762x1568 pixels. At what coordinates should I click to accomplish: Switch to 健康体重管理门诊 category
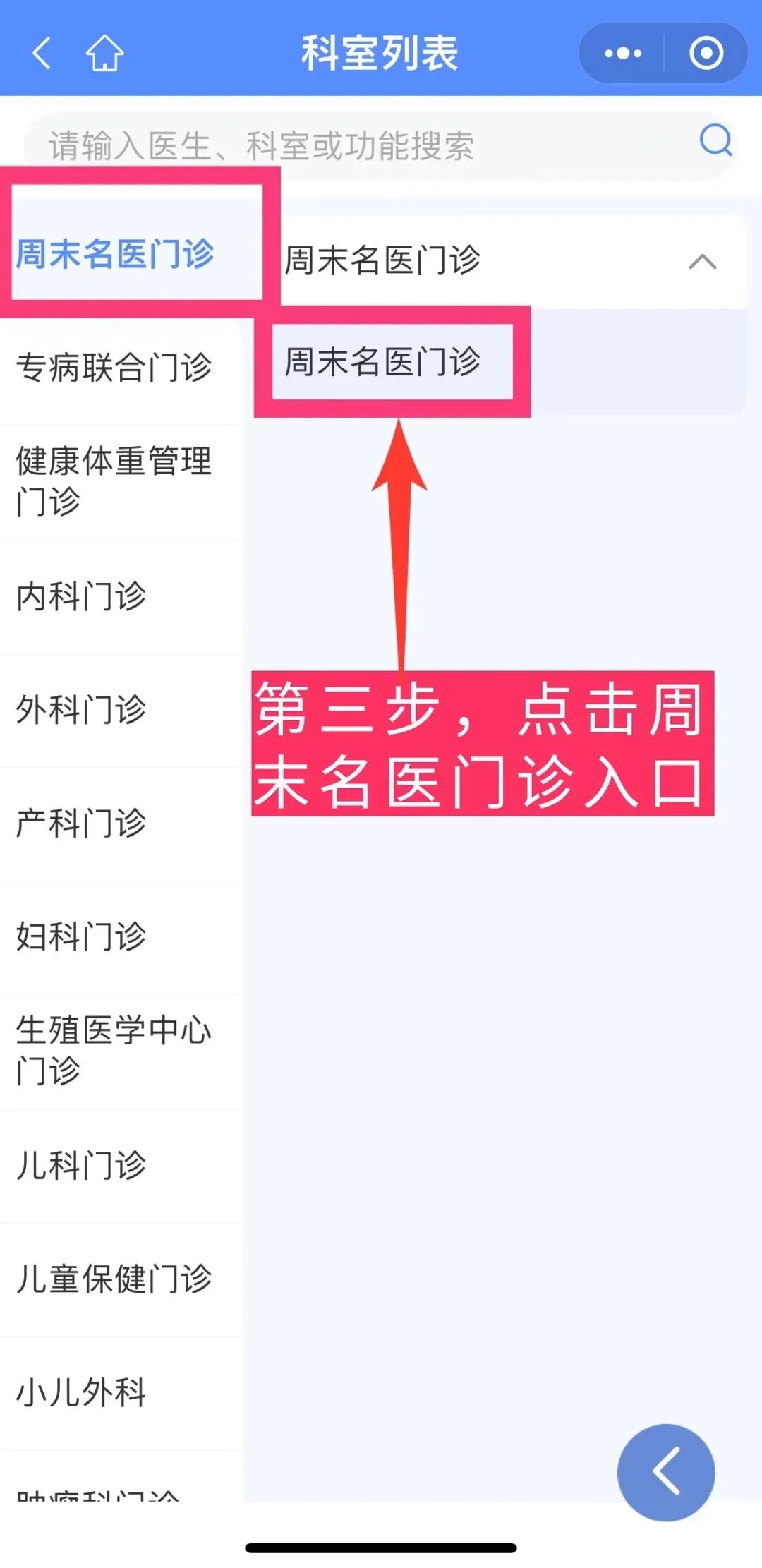(x=115, y=481)
